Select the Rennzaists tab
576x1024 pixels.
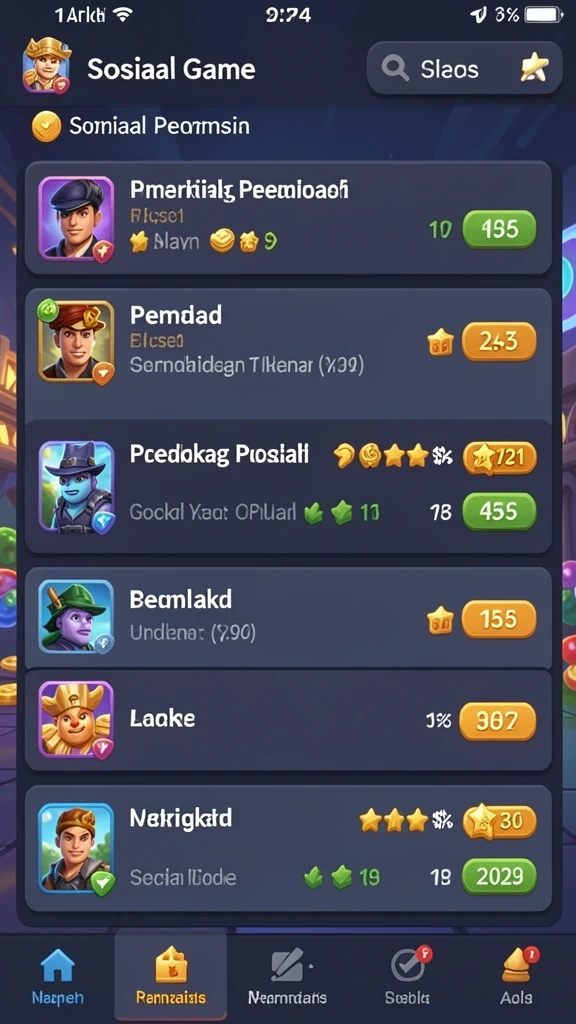click(x=171, y=976)
